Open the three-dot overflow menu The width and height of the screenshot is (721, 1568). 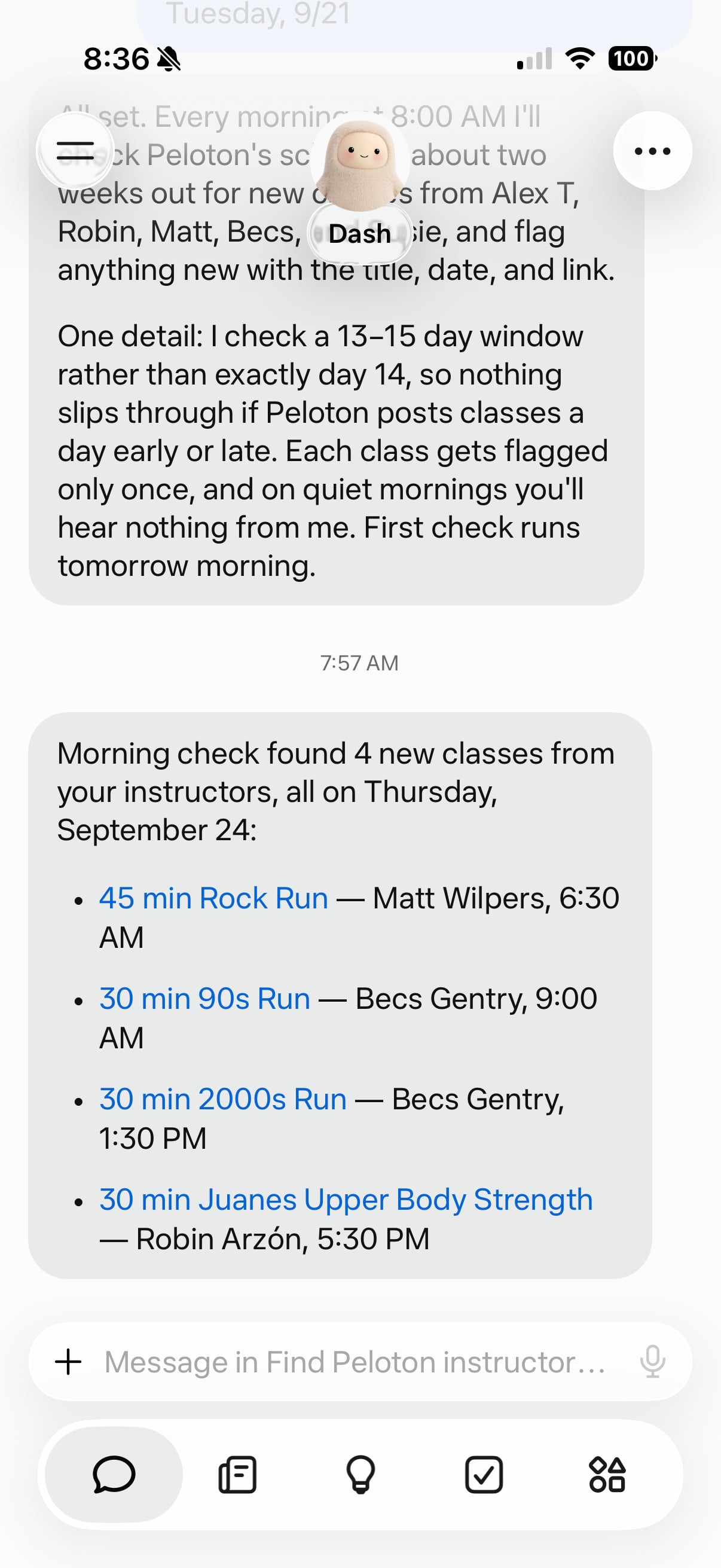coord(652,151)
